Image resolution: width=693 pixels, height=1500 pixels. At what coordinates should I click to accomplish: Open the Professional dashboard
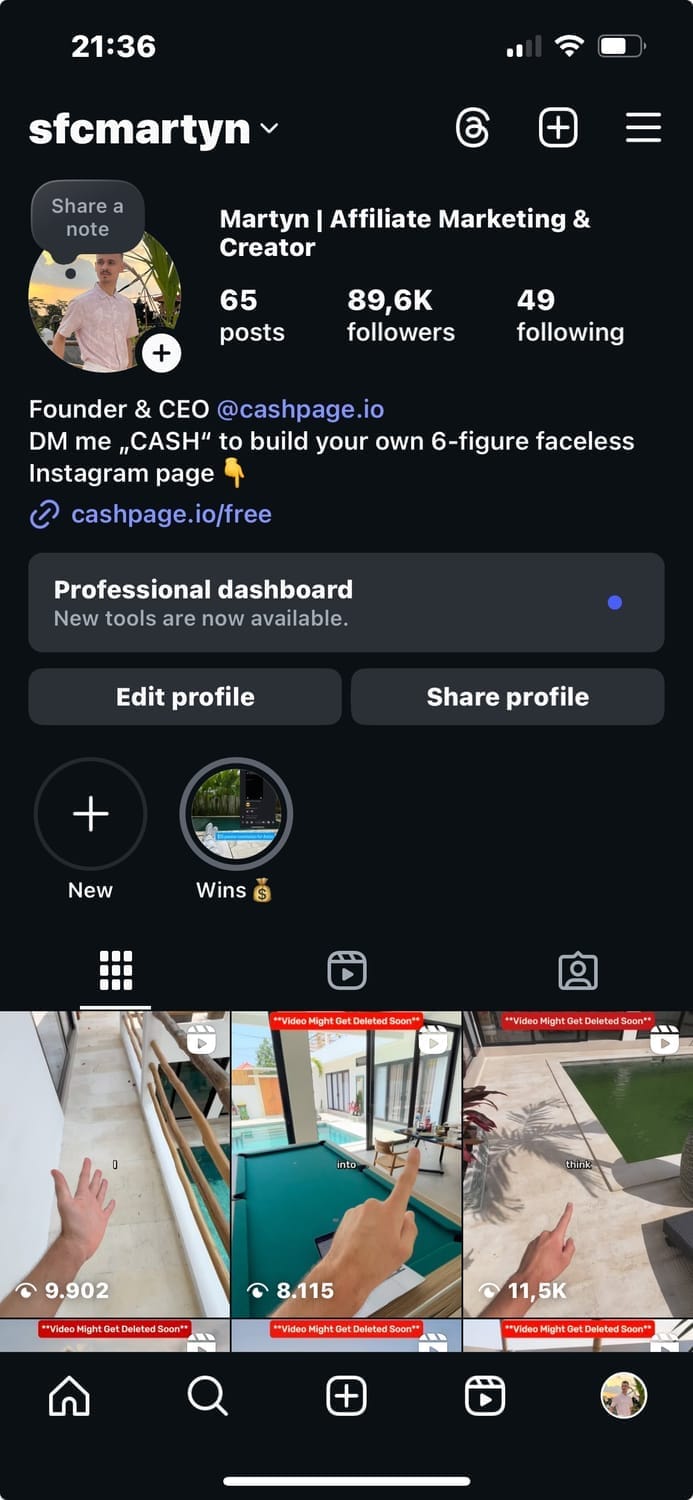pos(346,602)
